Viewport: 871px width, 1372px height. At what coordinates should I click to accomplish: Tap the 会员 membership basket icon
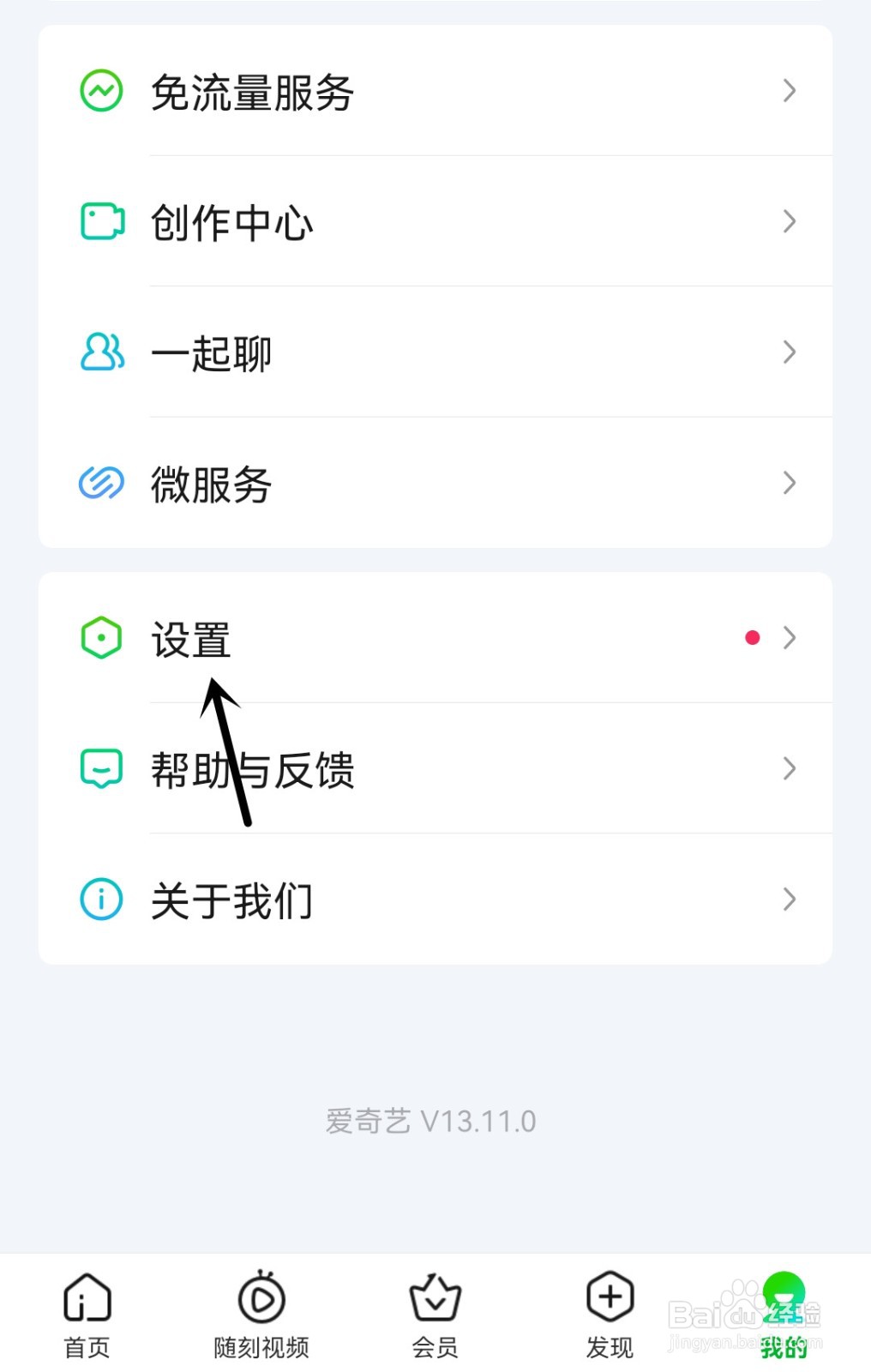tap(435, 1310)
